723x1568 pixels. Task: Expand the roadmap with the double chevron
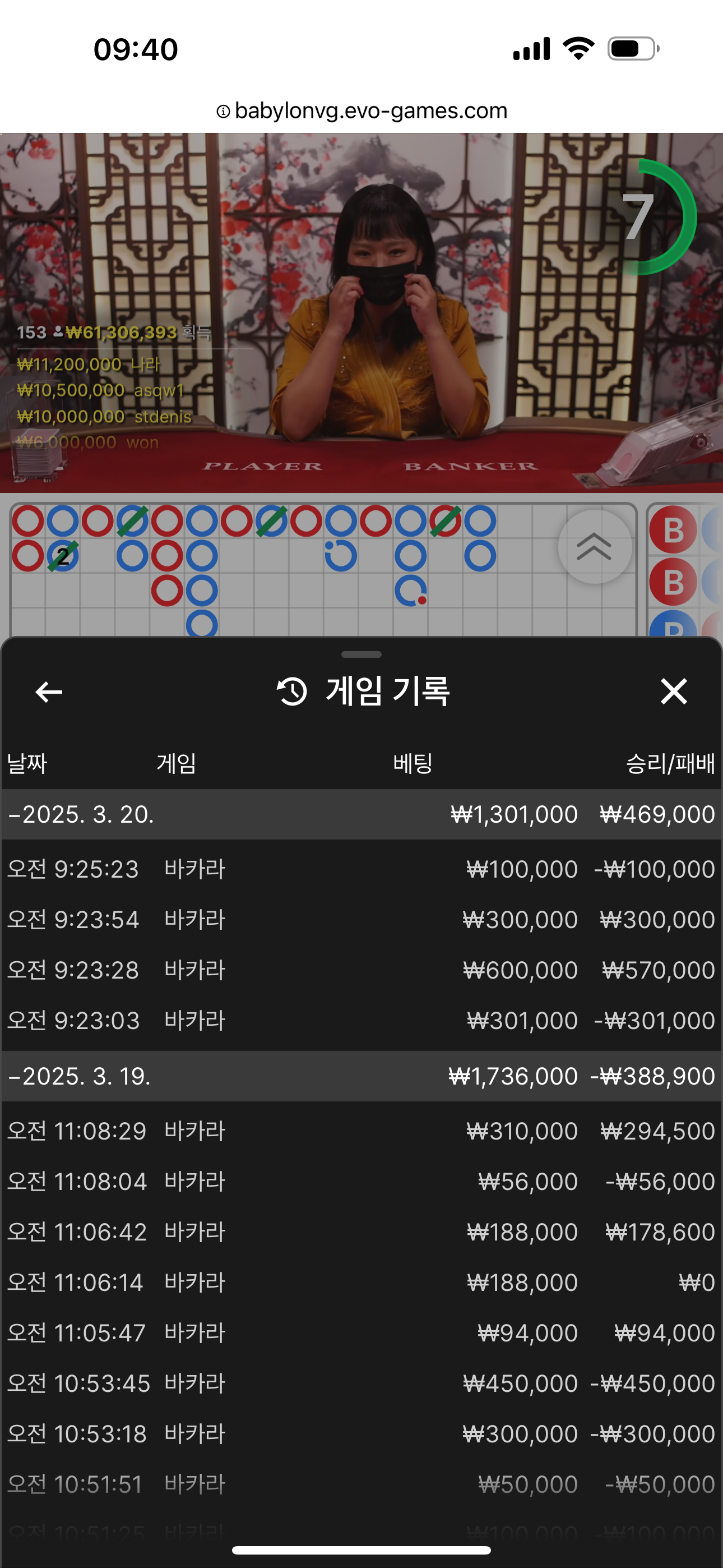coord(594,547)
